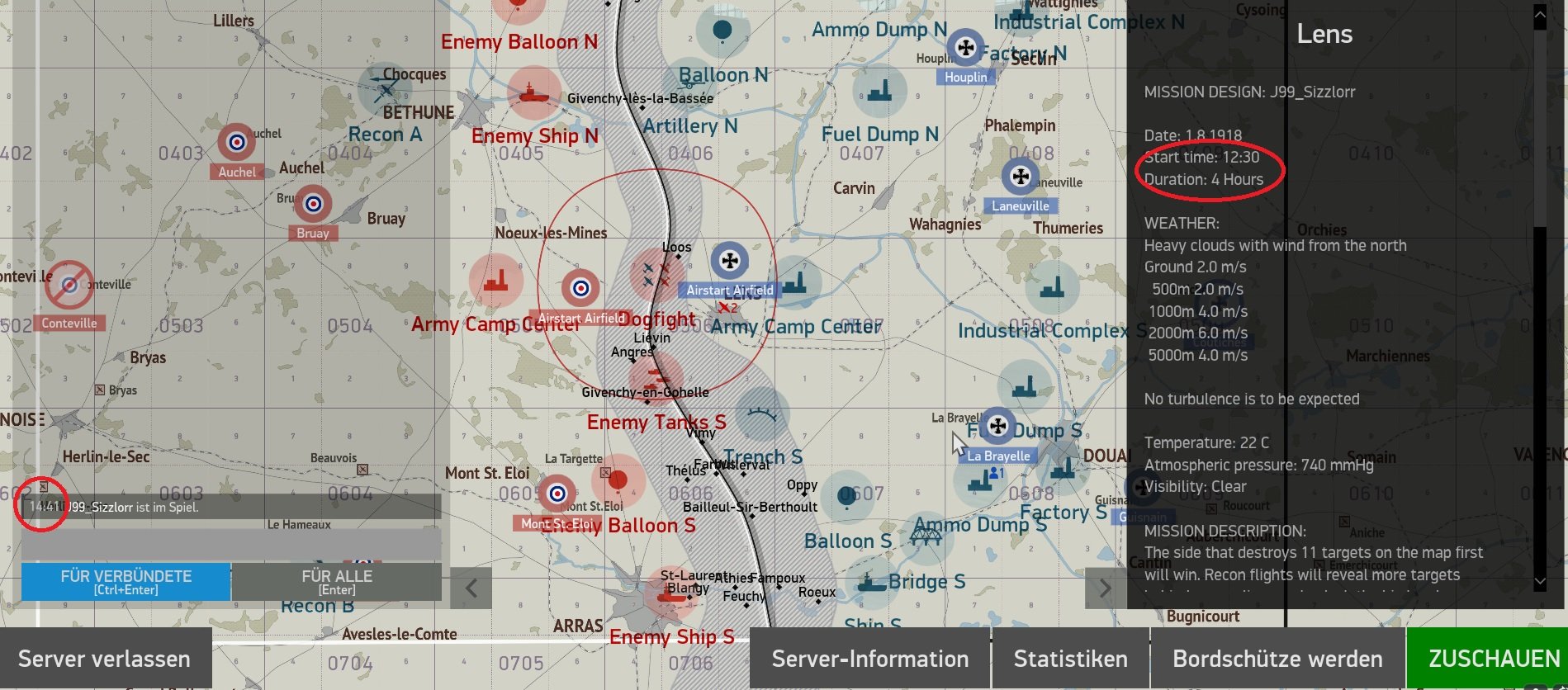Toggle the briefing panel with right arrow
This screenshot has width=1568, height=690.
[1105, 588]
